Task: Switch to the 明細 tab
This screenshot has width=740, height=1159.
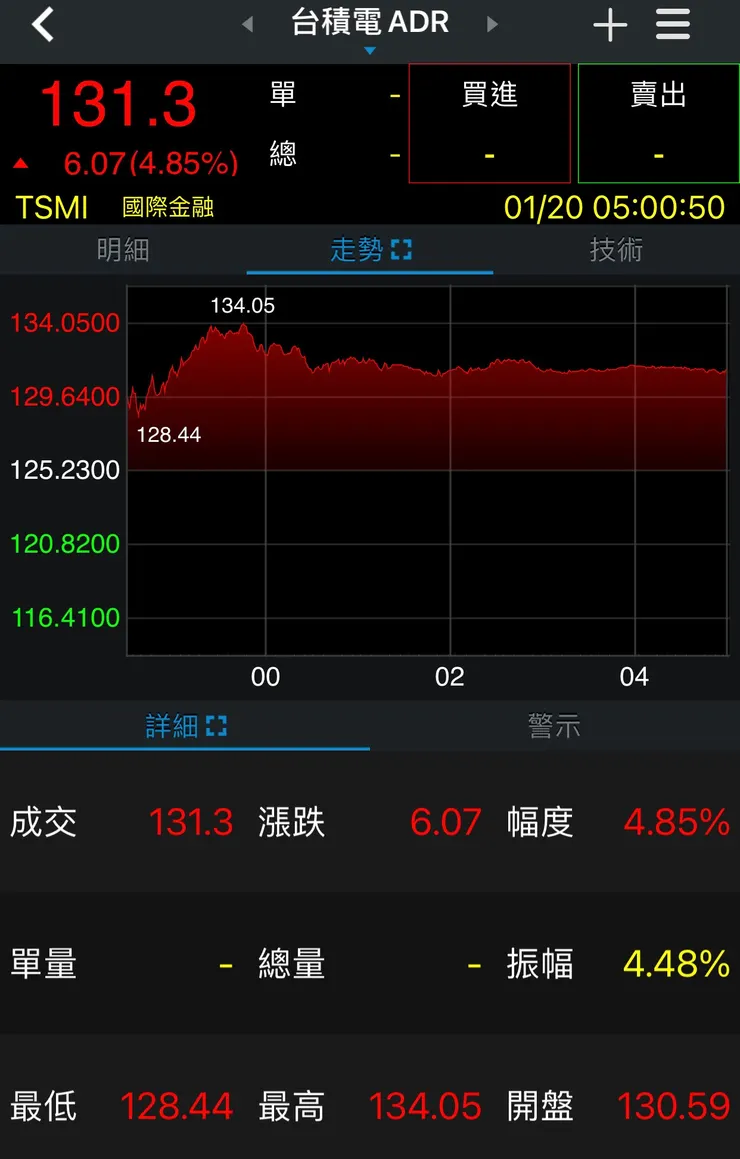Action: 123,251
